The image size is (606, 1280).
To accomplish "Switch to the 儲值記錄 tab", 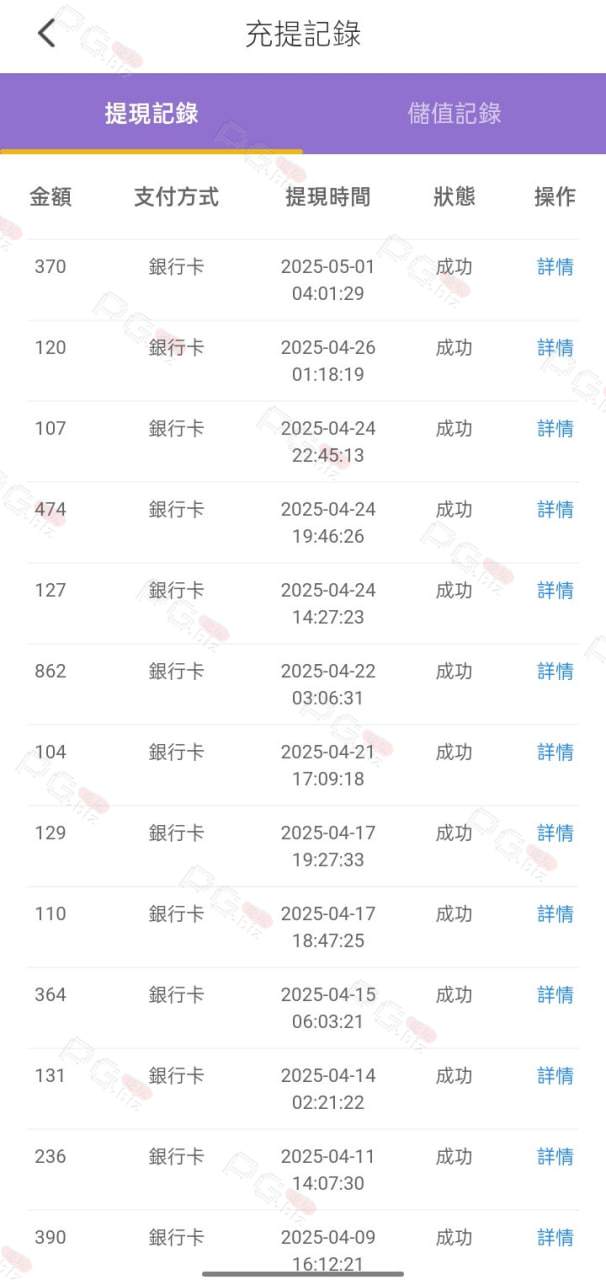I will pyautogui.click(x=454, y=113).
